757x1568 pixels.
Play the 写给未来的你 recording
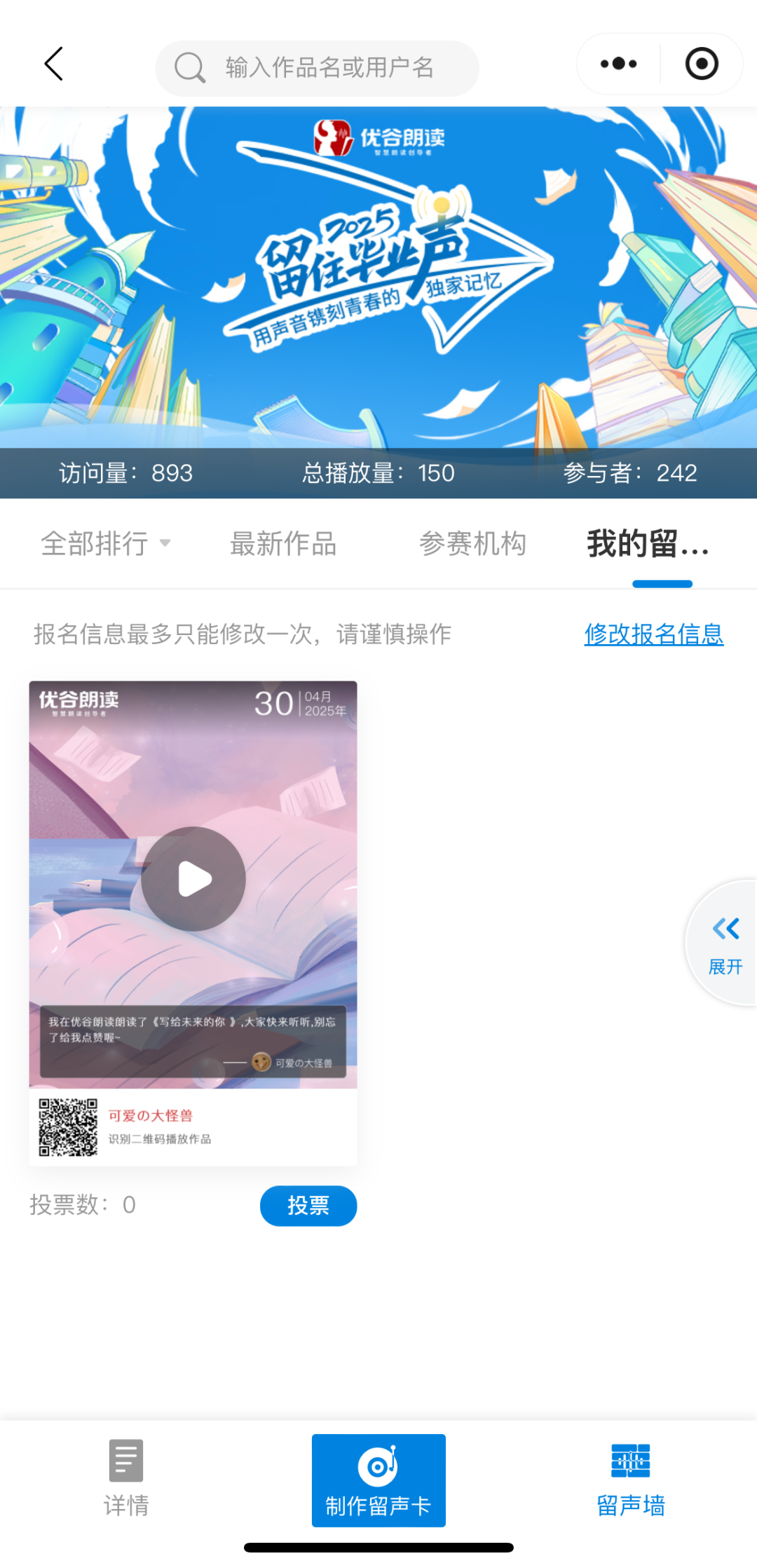(x=193, y=879)
